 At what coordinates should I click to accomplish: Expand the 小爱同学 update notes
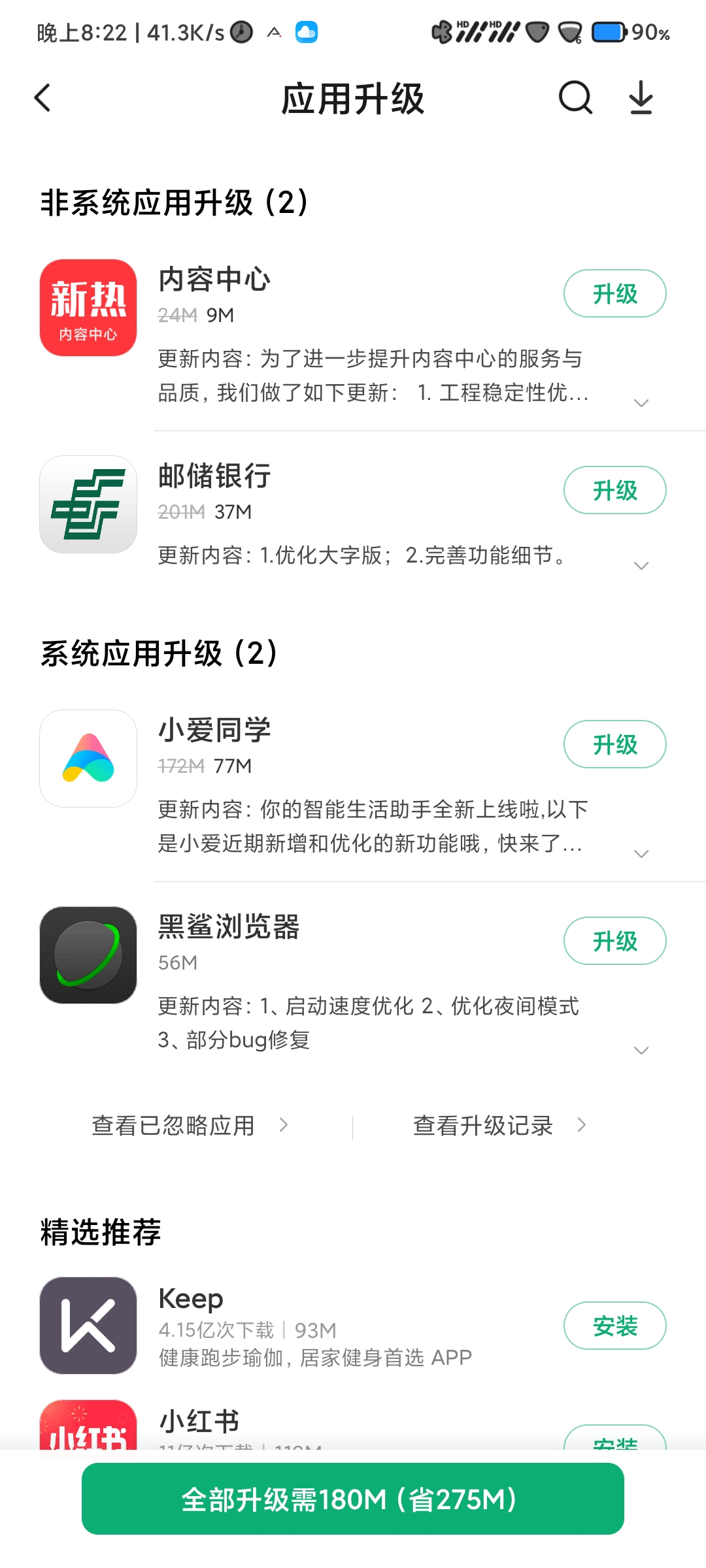(641, 854)
